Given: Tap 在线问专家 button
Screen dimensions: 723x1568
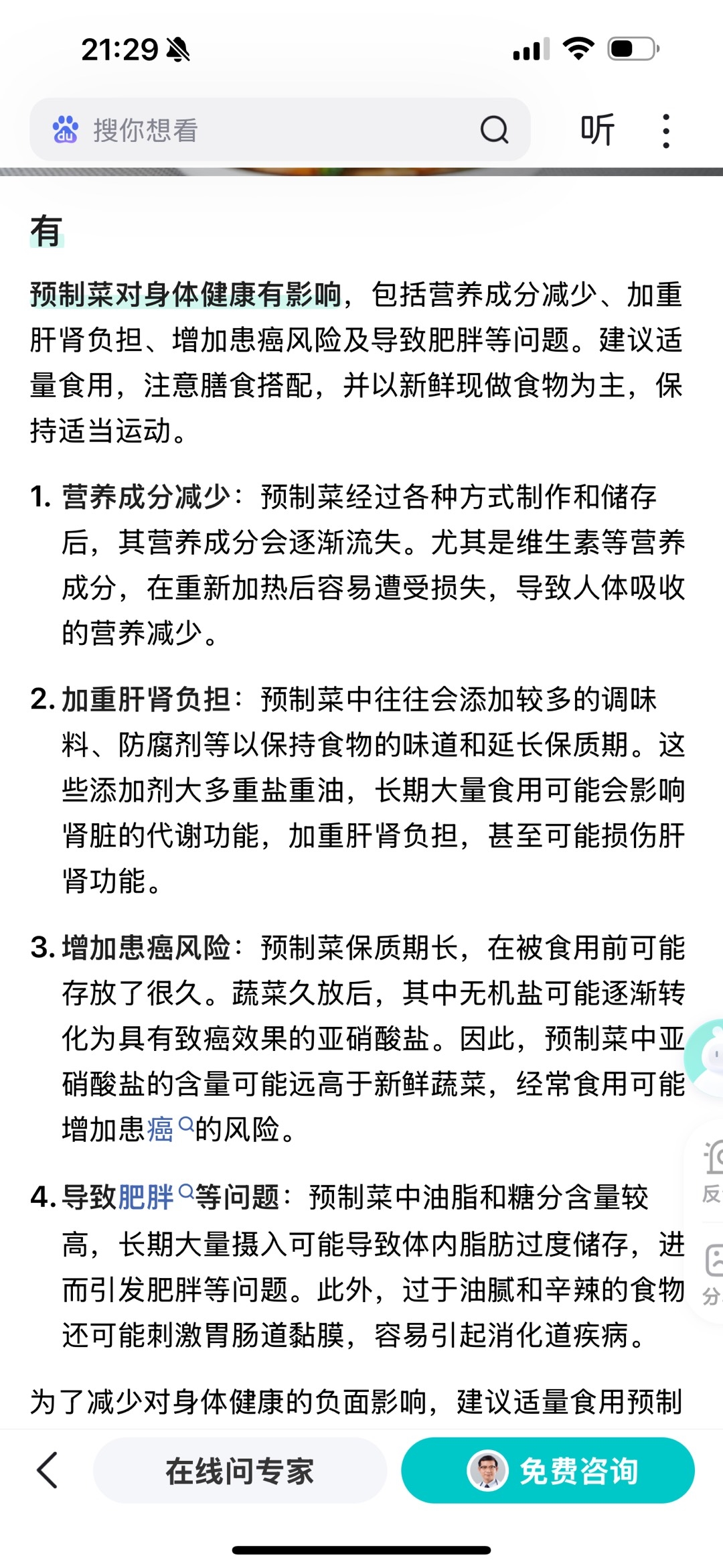Looking at the screenshot, I should 240,1470.
